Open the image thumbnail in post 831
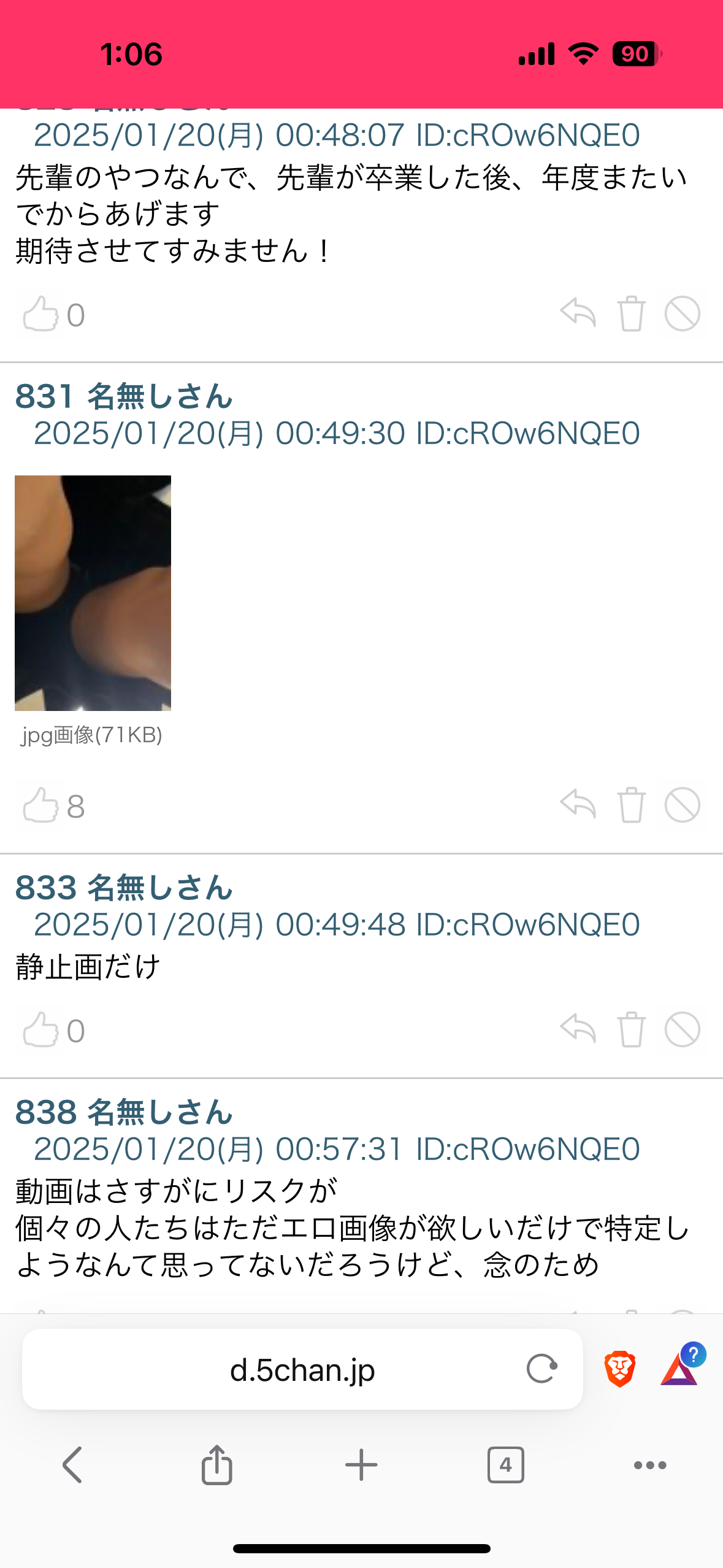723x1568 pixels. point(93,592)
